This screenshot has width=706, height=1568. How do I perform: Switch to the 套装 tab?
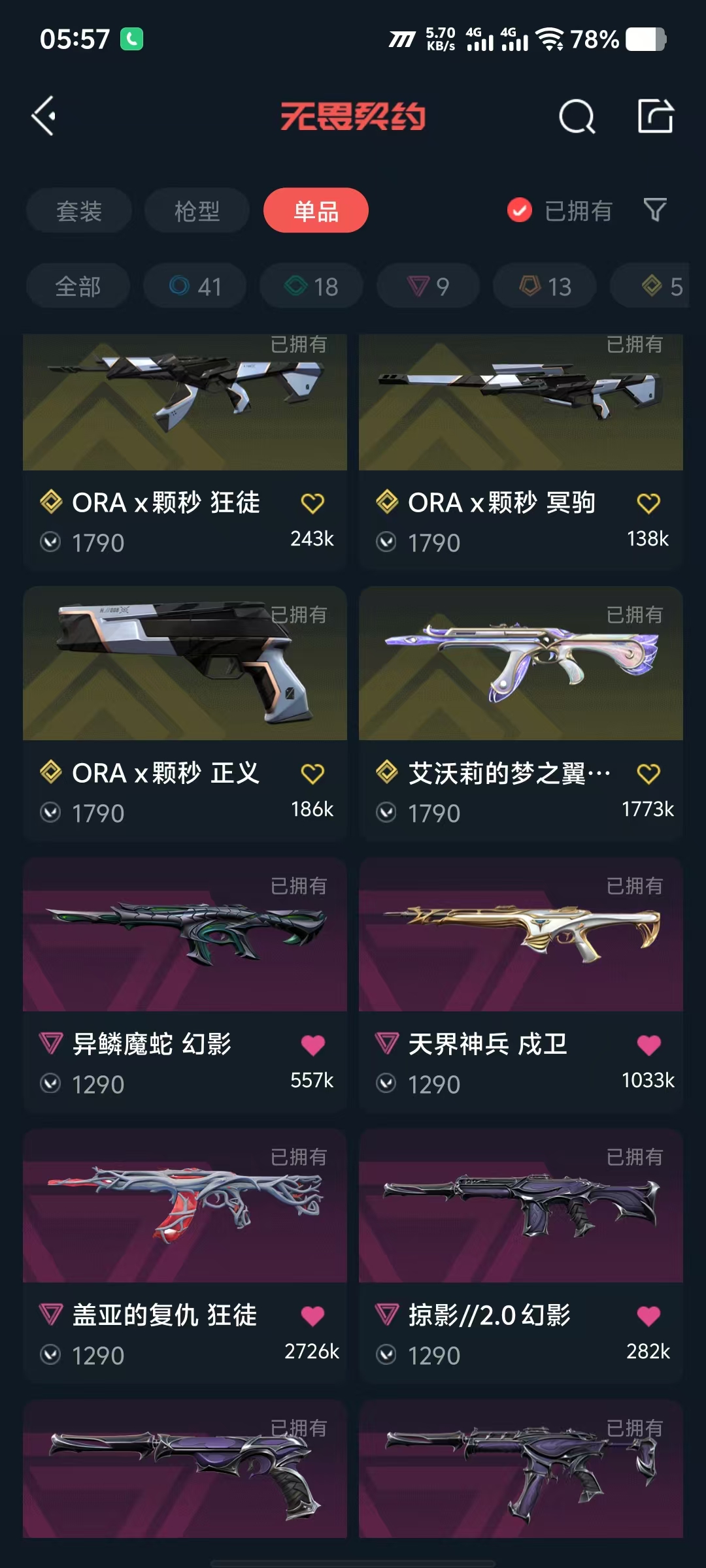(79, 210)
